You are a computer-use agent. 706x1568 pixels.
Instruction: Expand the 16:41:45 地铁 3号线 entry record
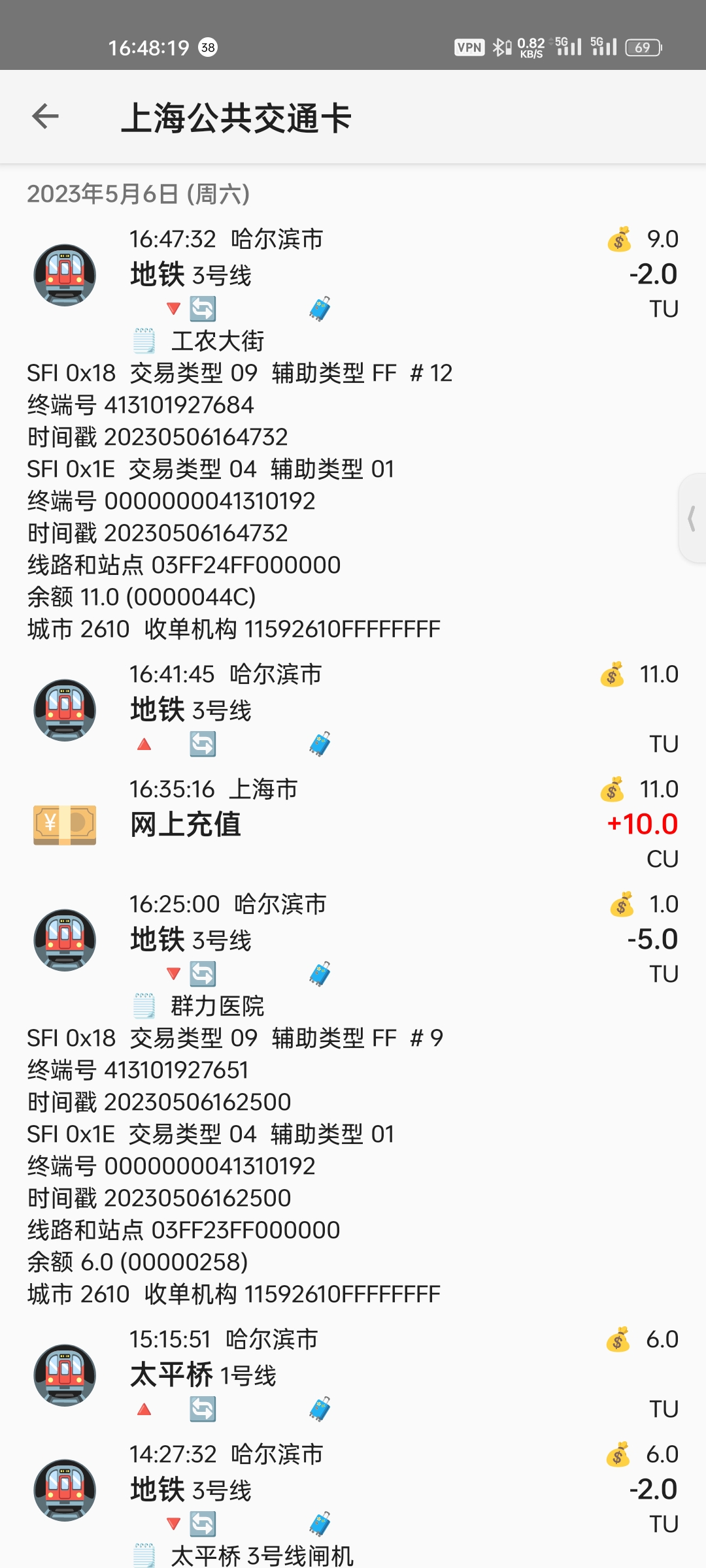(353, 710)
